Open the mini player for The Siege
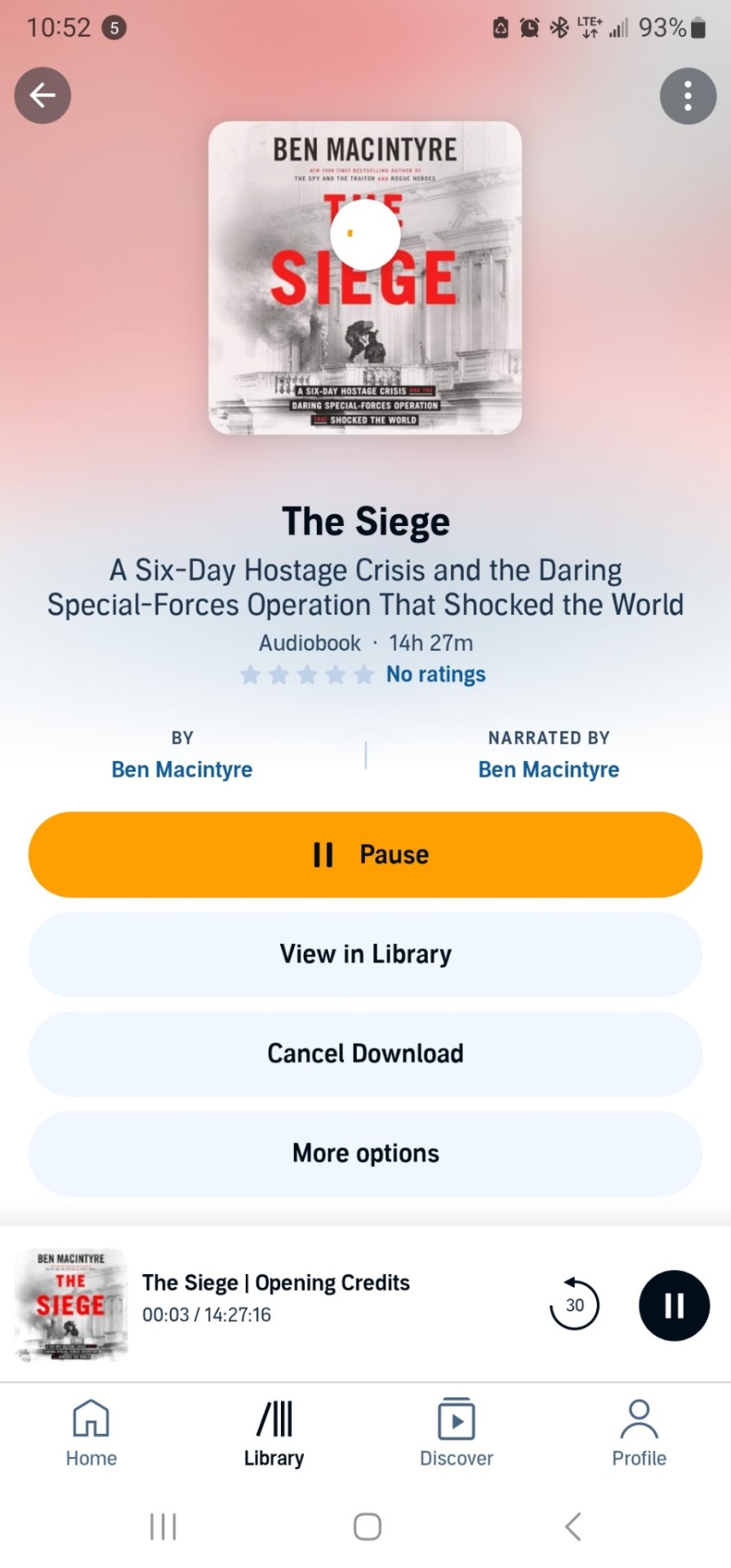Screen dimensions: 731x1568 pyautogui.click(x=276, y=1297)
